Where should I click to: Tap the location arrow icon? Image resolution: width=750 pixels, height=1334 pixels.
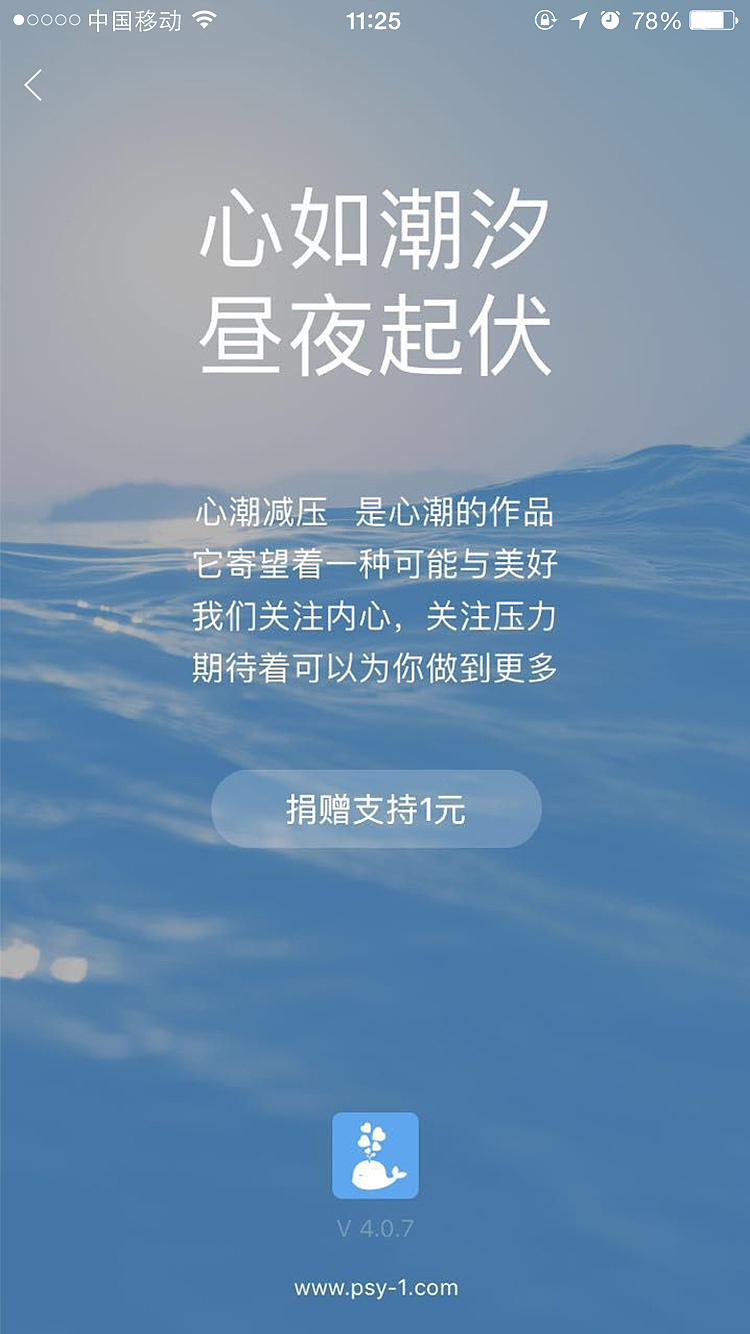[x=580, y=19]
